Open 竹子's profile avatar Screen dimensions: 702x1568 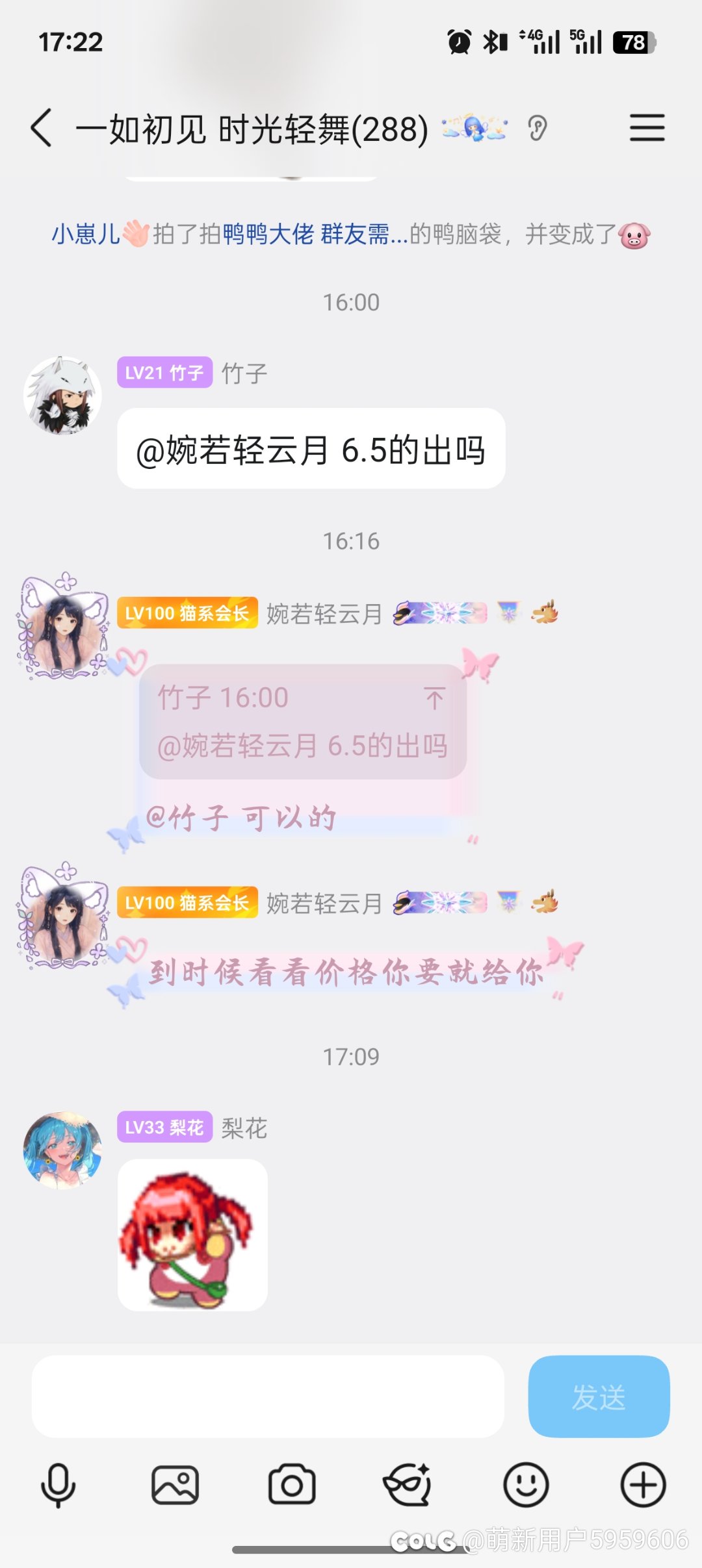click(62, 396)
